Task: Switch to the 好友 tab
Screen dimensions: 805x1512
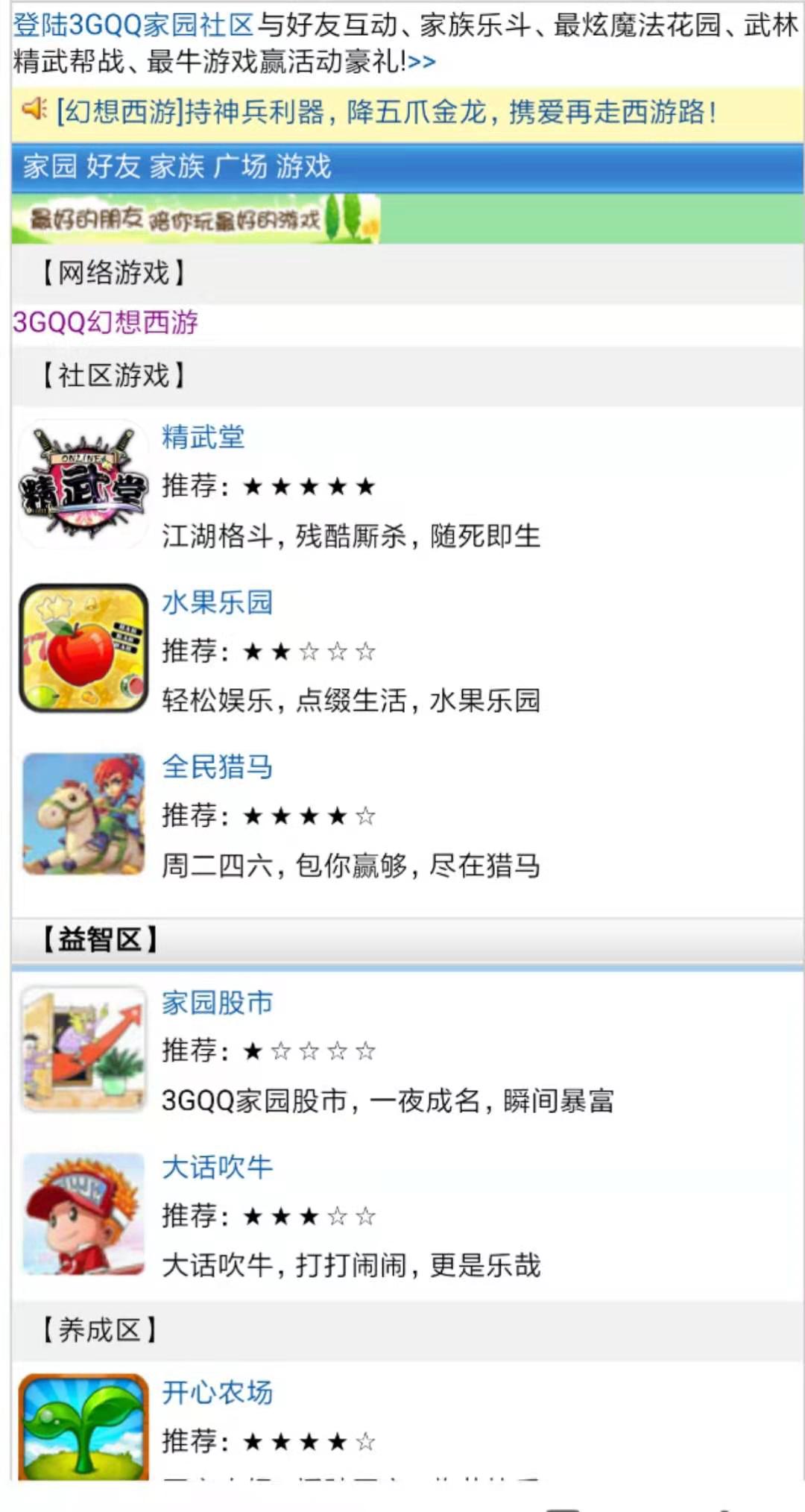Action: coord(113,166)
